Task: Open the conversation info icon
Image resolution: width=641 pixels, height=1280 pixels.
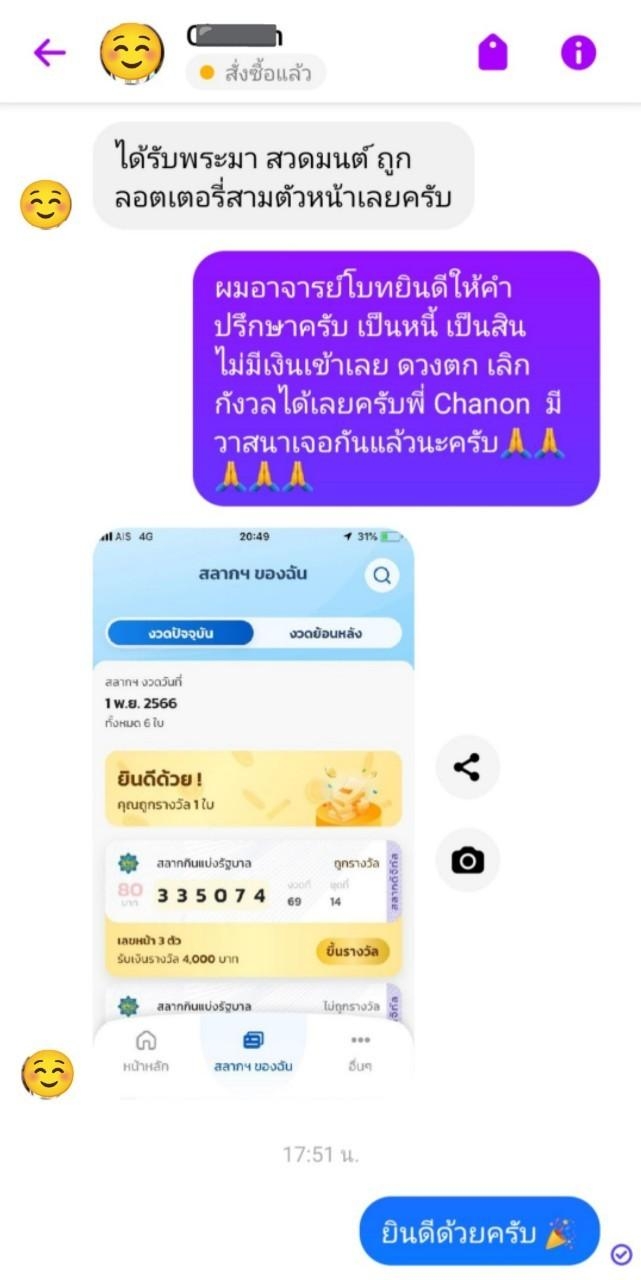Action: click(x=578, y=52)
